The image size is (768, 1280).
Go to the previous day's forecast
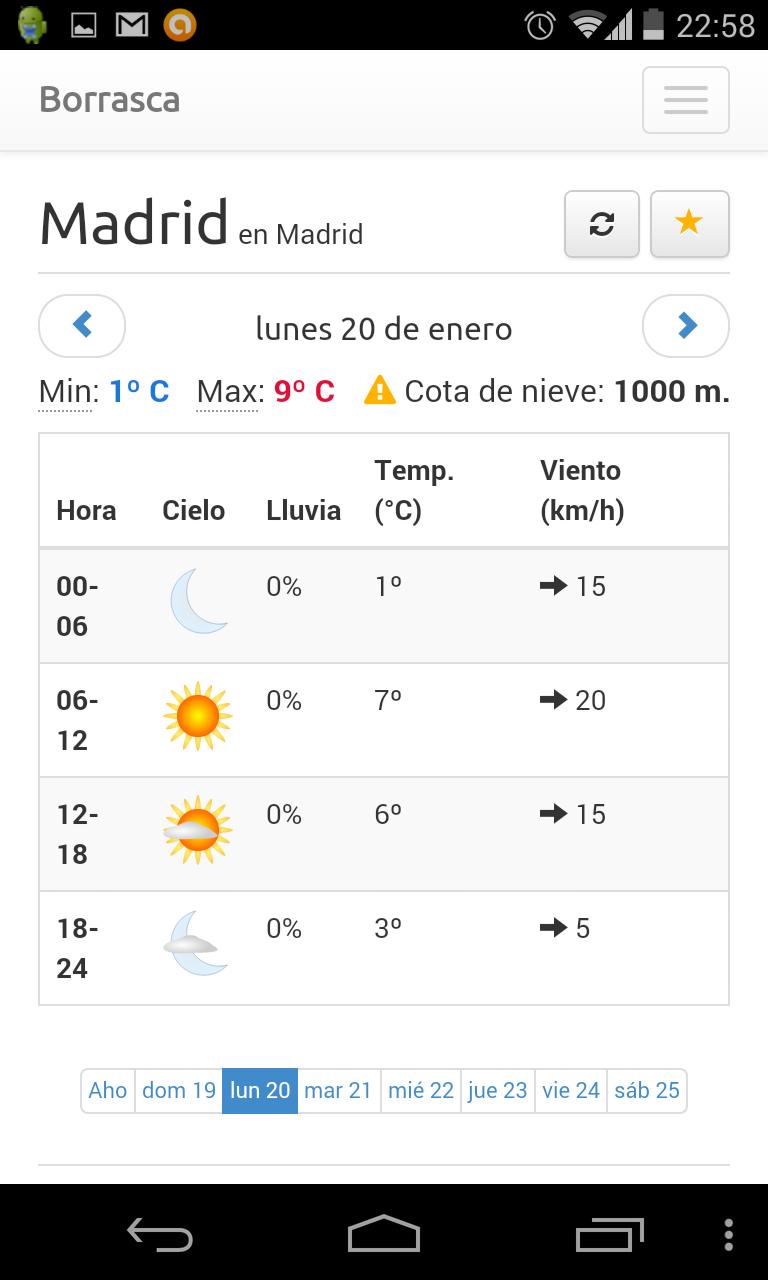pyautogui.click(x=82, y=326)
